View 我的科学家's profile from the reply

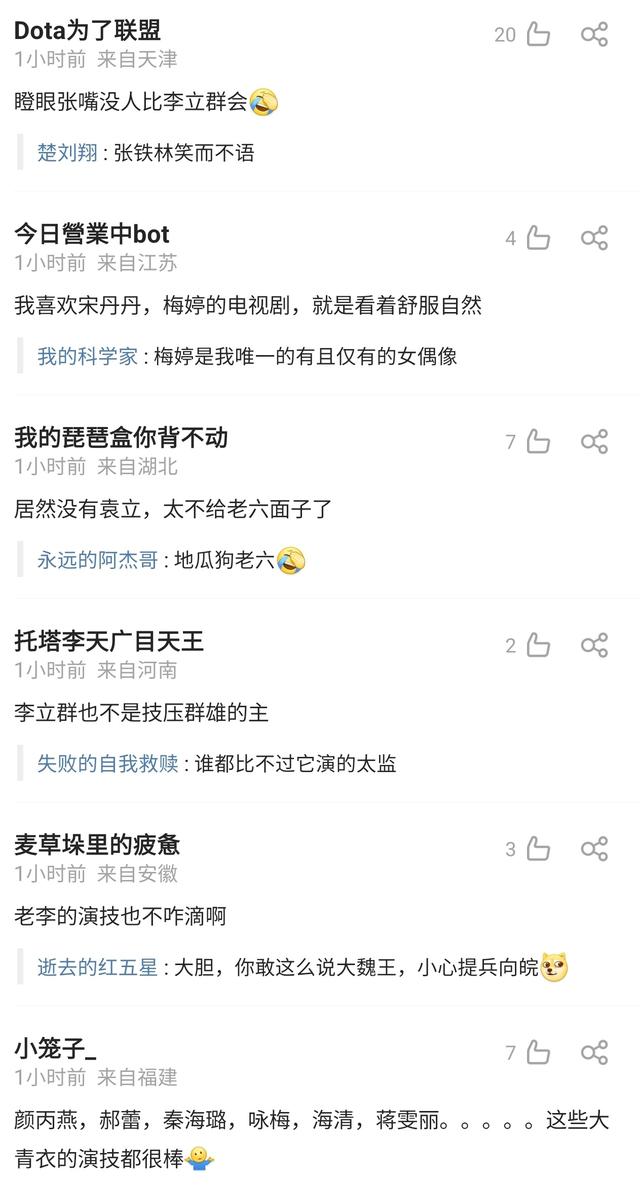click(87, 356)
